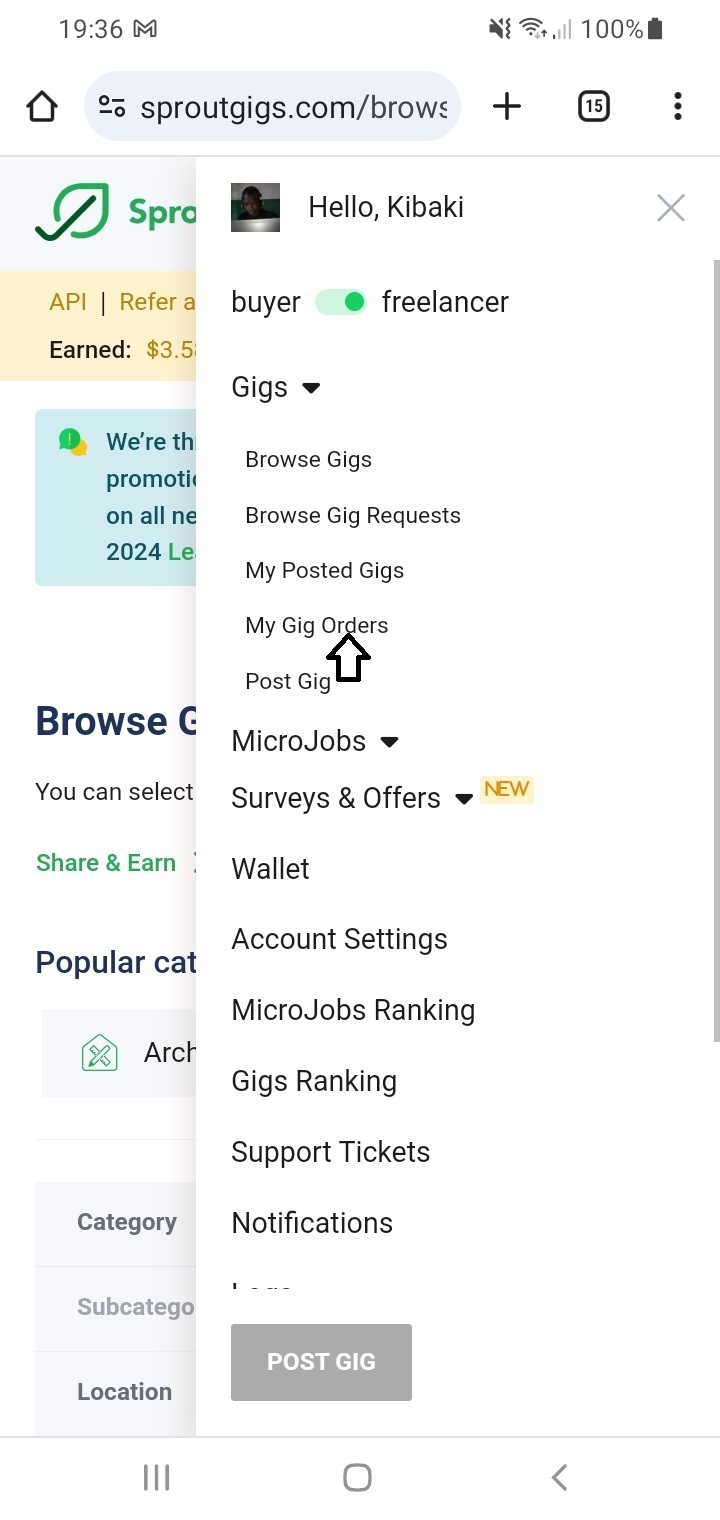View MicroJobs Ranking
720x1520 pixels.
(x=352, y=1010)
